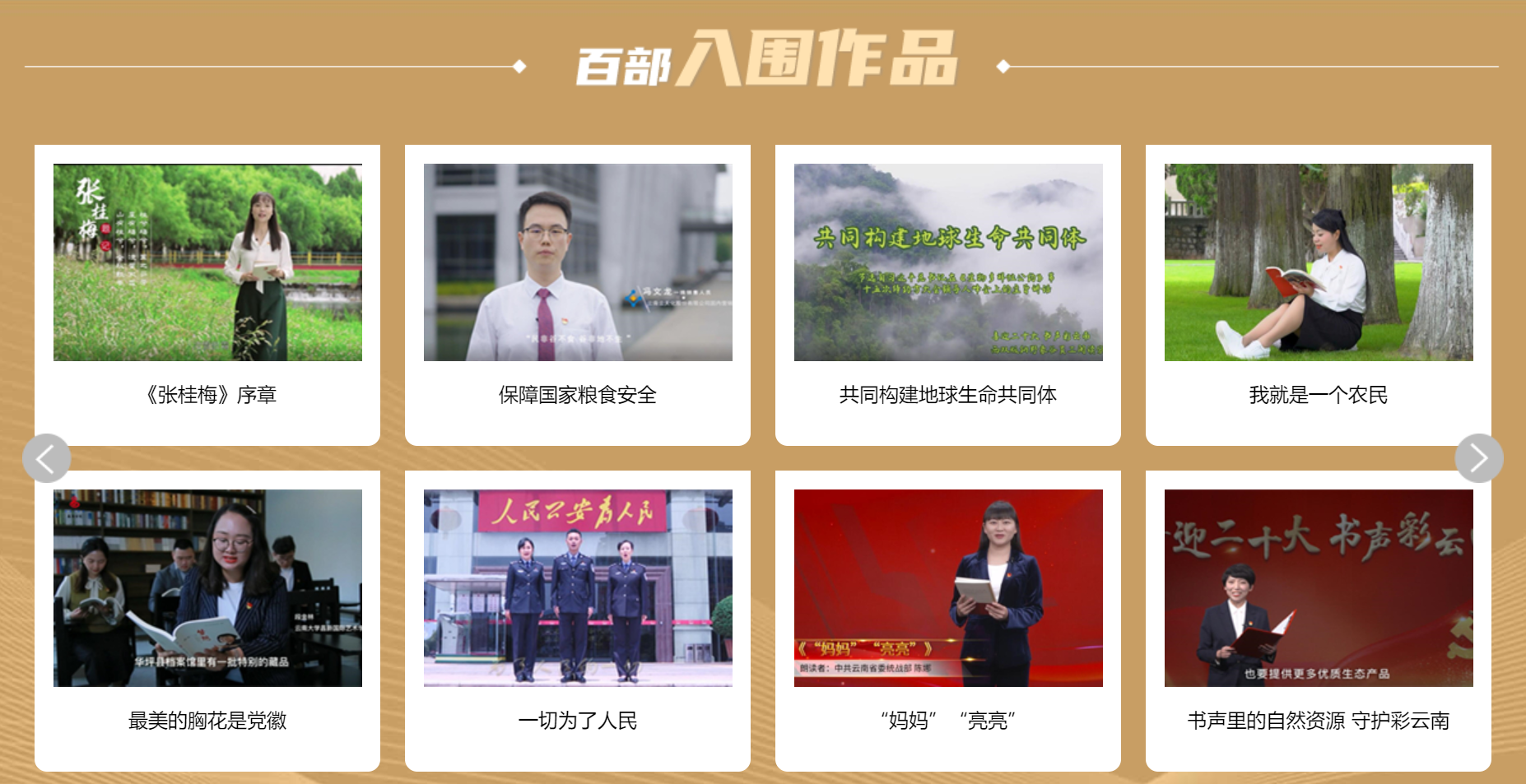
Task: Open the "妈妈" "亮亮" video card
Action: [948, 589]
